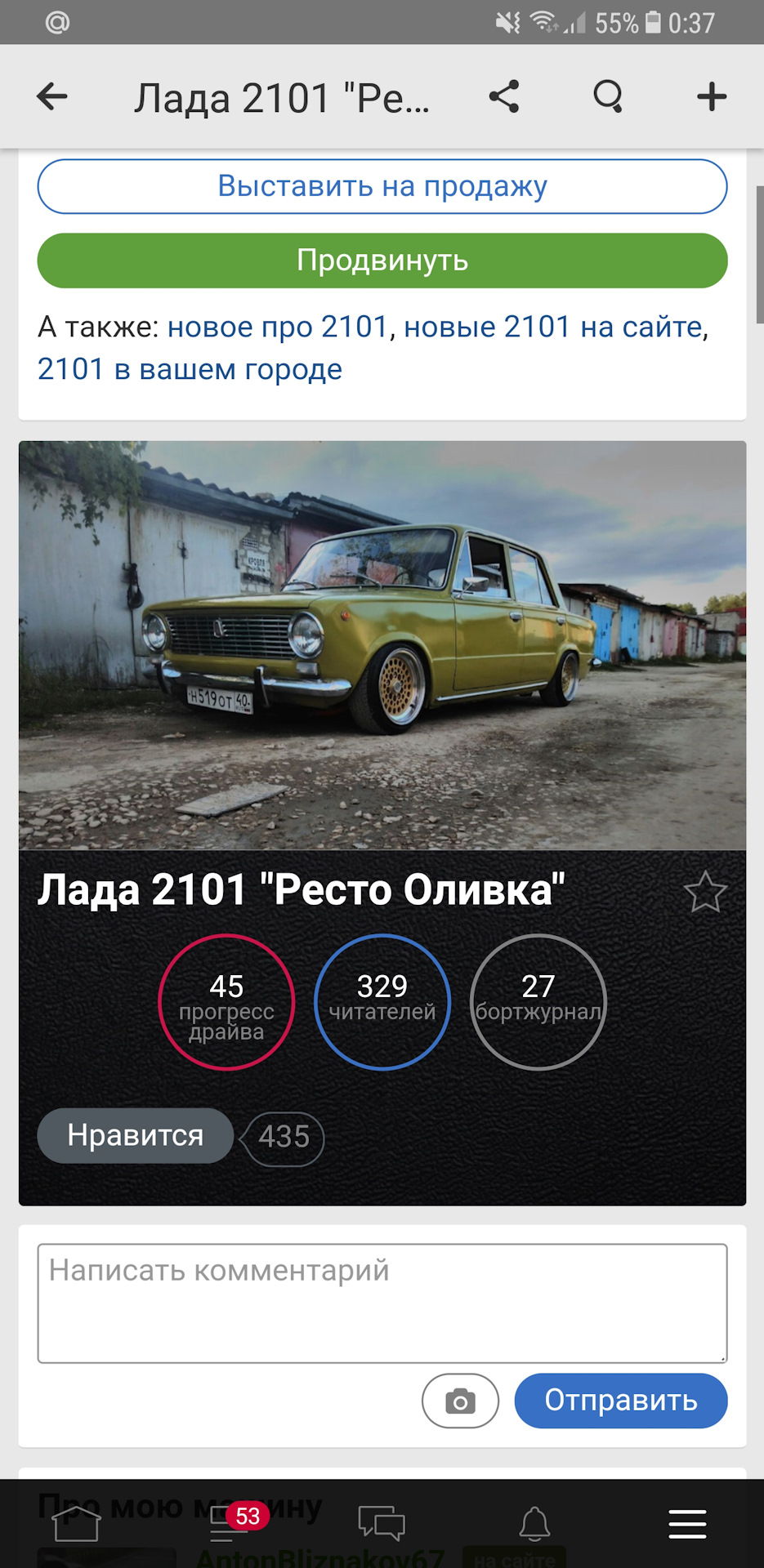Go back using the arrow icon
This screenshot has height=1568, width=764.
(x=51, y=96)
